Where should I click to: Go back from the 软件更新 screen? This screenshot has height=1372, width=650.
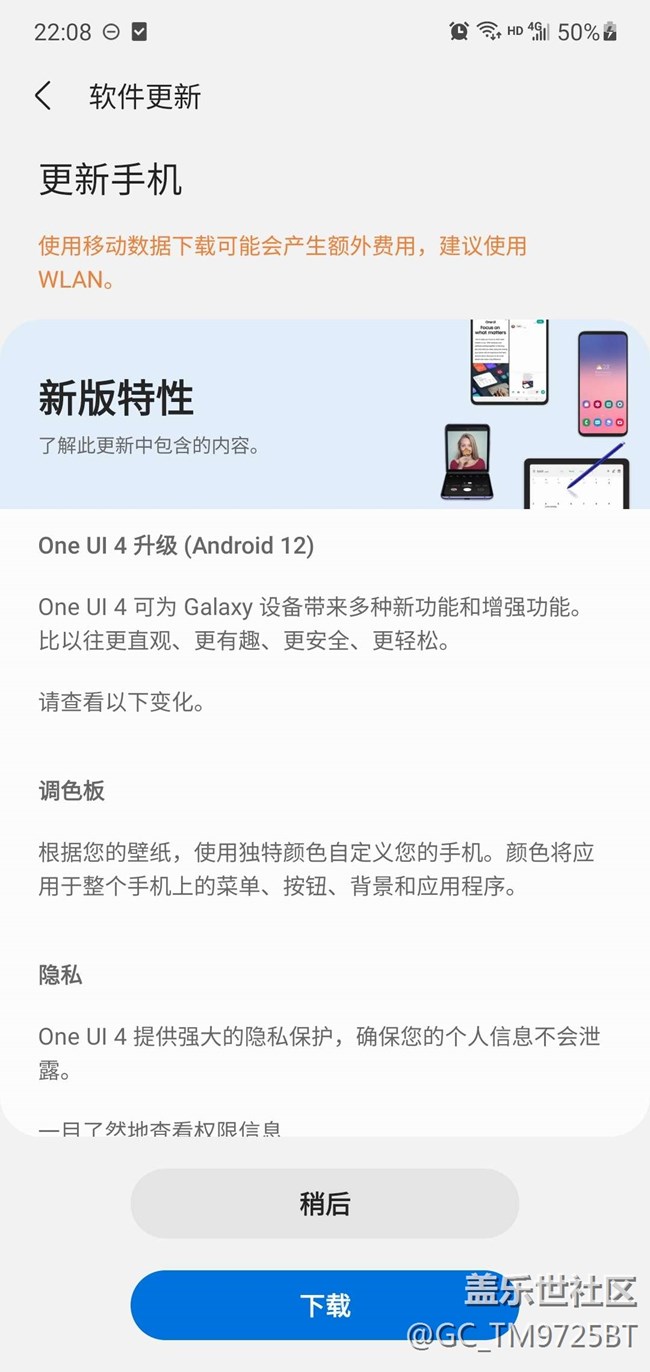coord(43,96)
